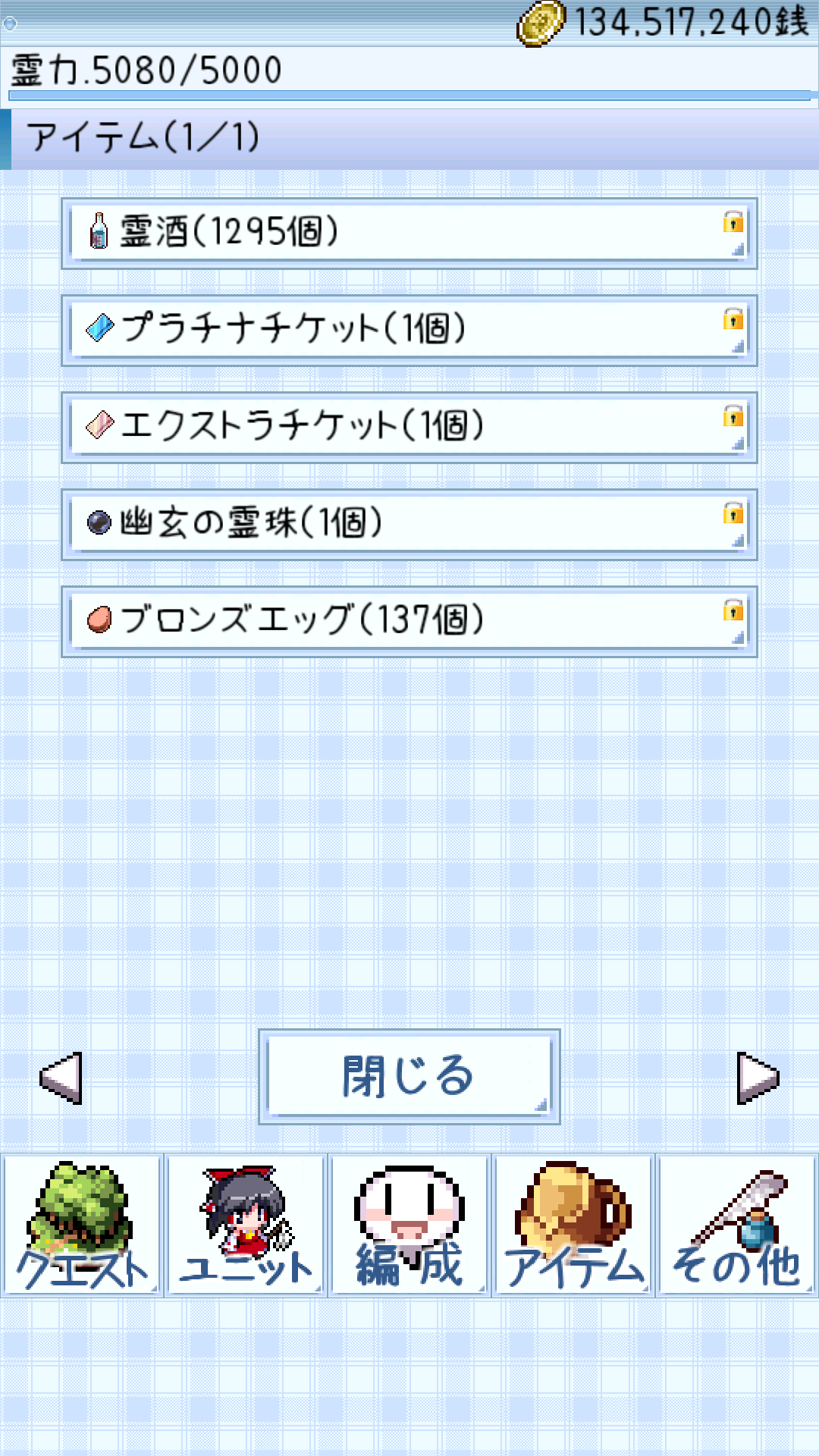Open the エクストラチケット item row
Image resolution: width=819 pixels, height=1456 pixels.
coord(409,427)
